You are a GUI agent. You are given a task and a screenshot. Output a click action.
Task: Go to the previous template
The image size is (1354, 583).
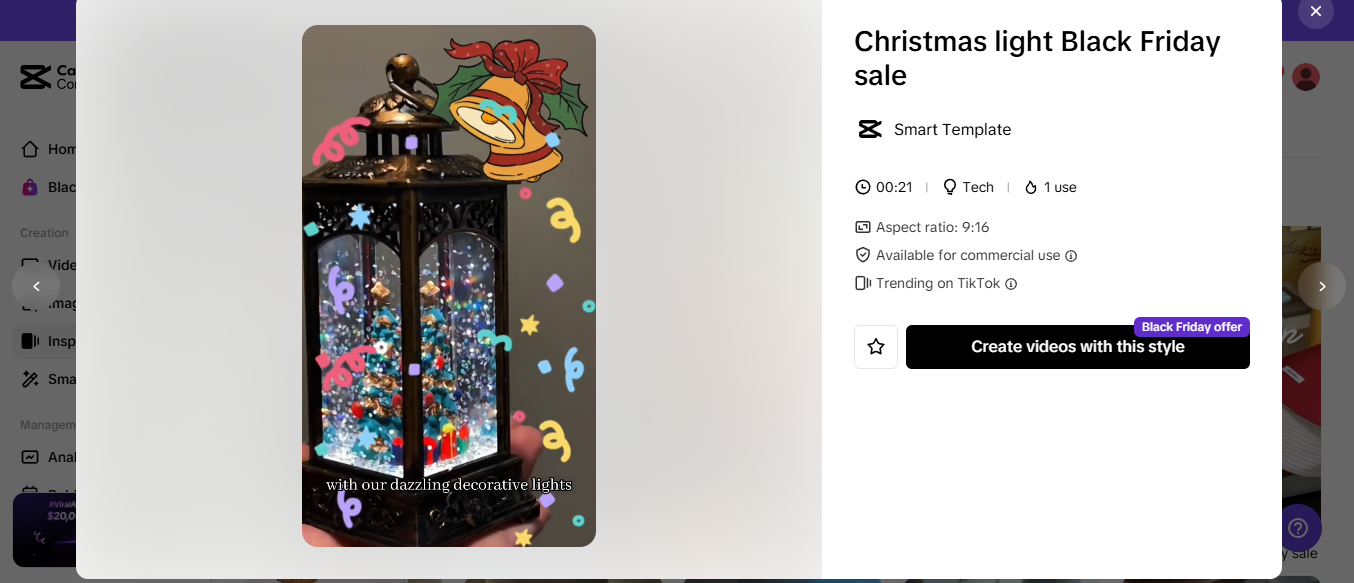pos(36,286)
